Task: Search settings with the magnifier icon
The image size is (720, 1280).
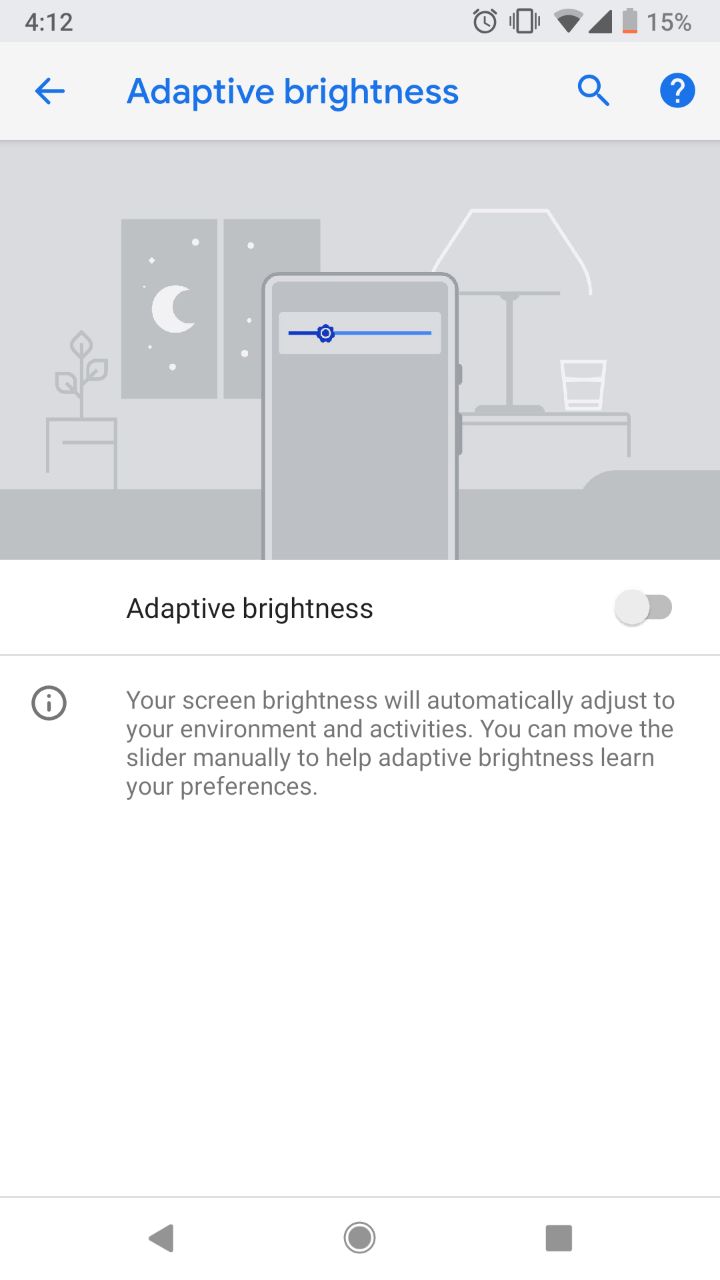Action: tap(593, 92)
